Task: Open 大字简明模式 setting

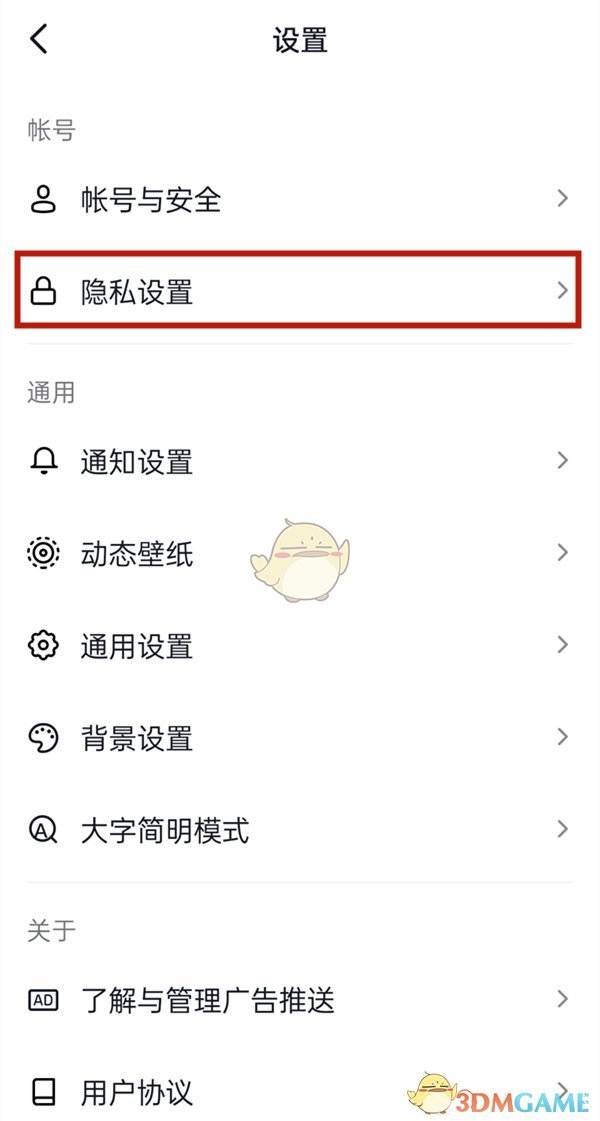Action: coord(300,829)
